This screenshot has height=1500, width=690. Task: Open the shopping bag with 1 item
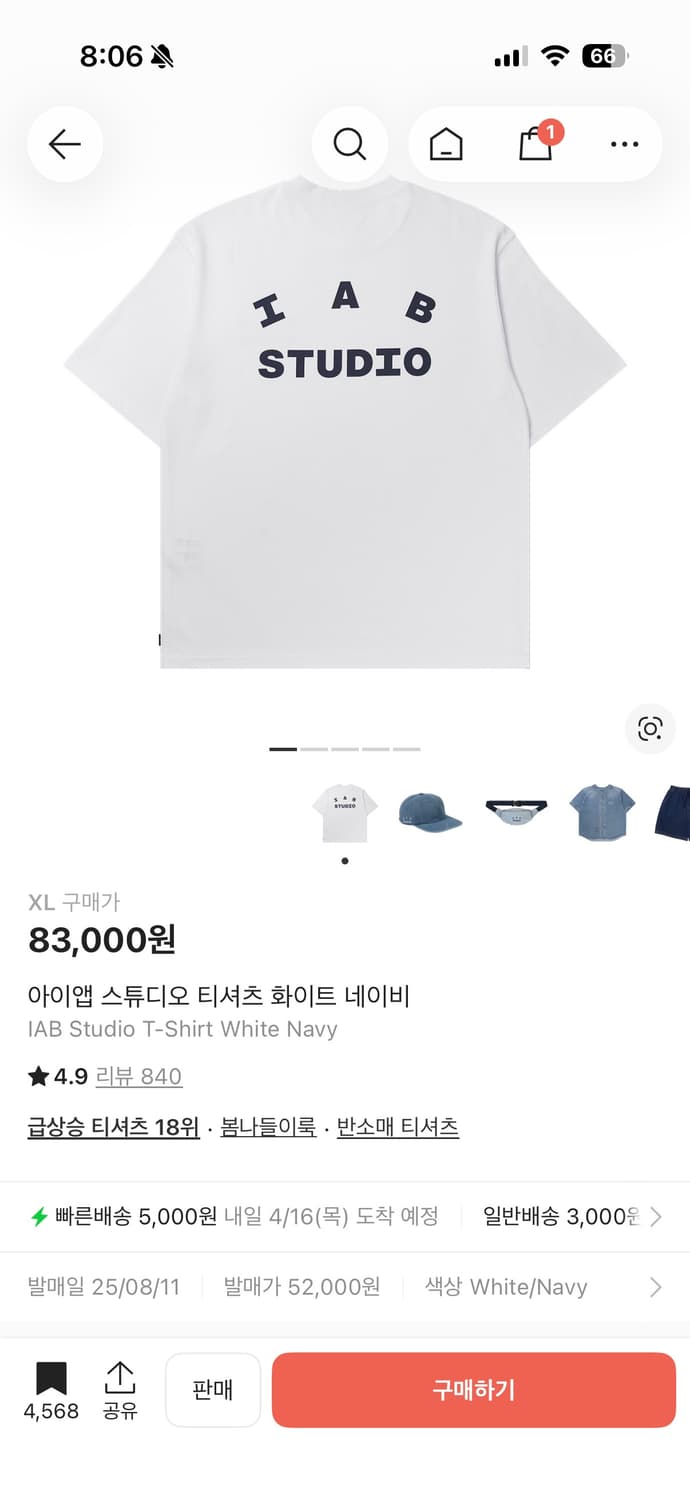click(536, 144)
